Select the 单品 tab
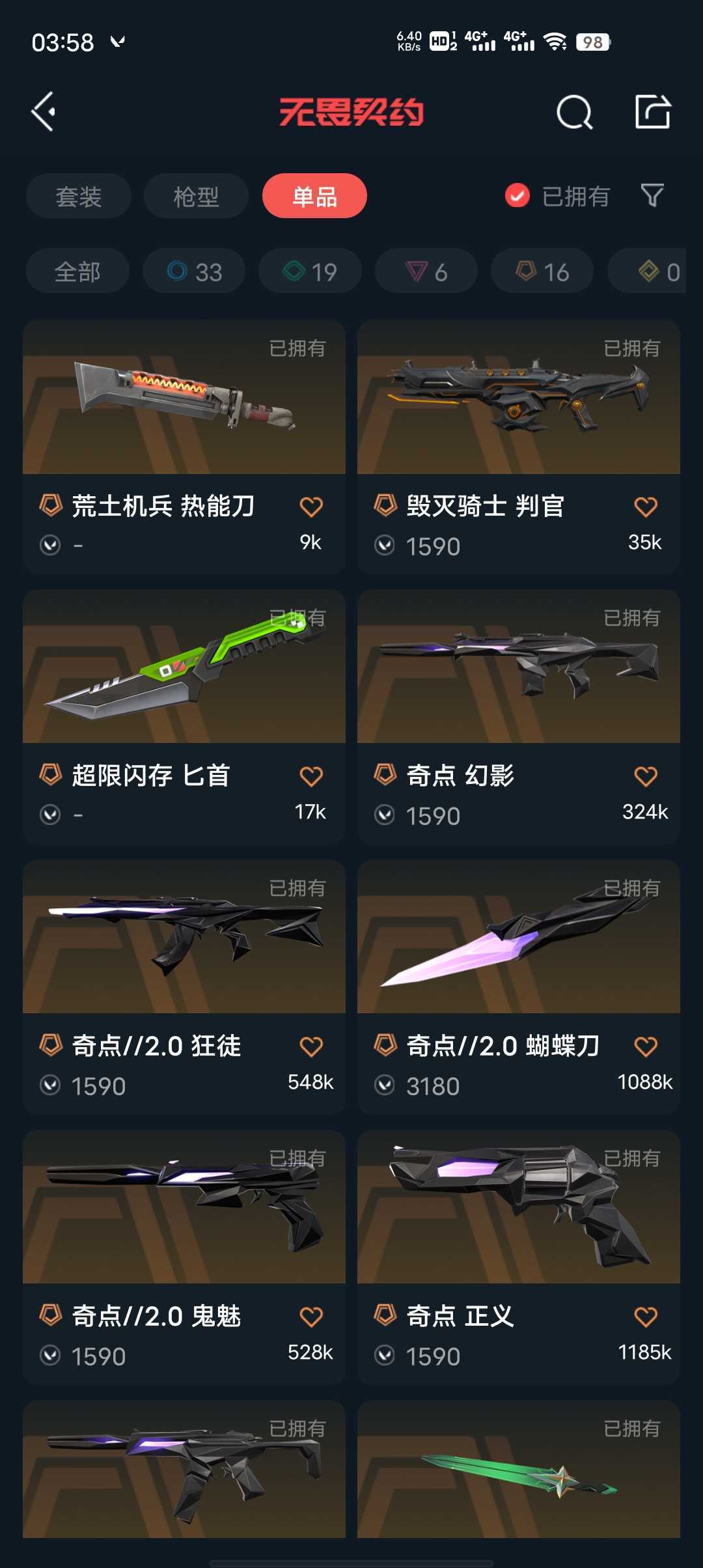Viewport: 703px width, 1568px height. coord(314,196)
